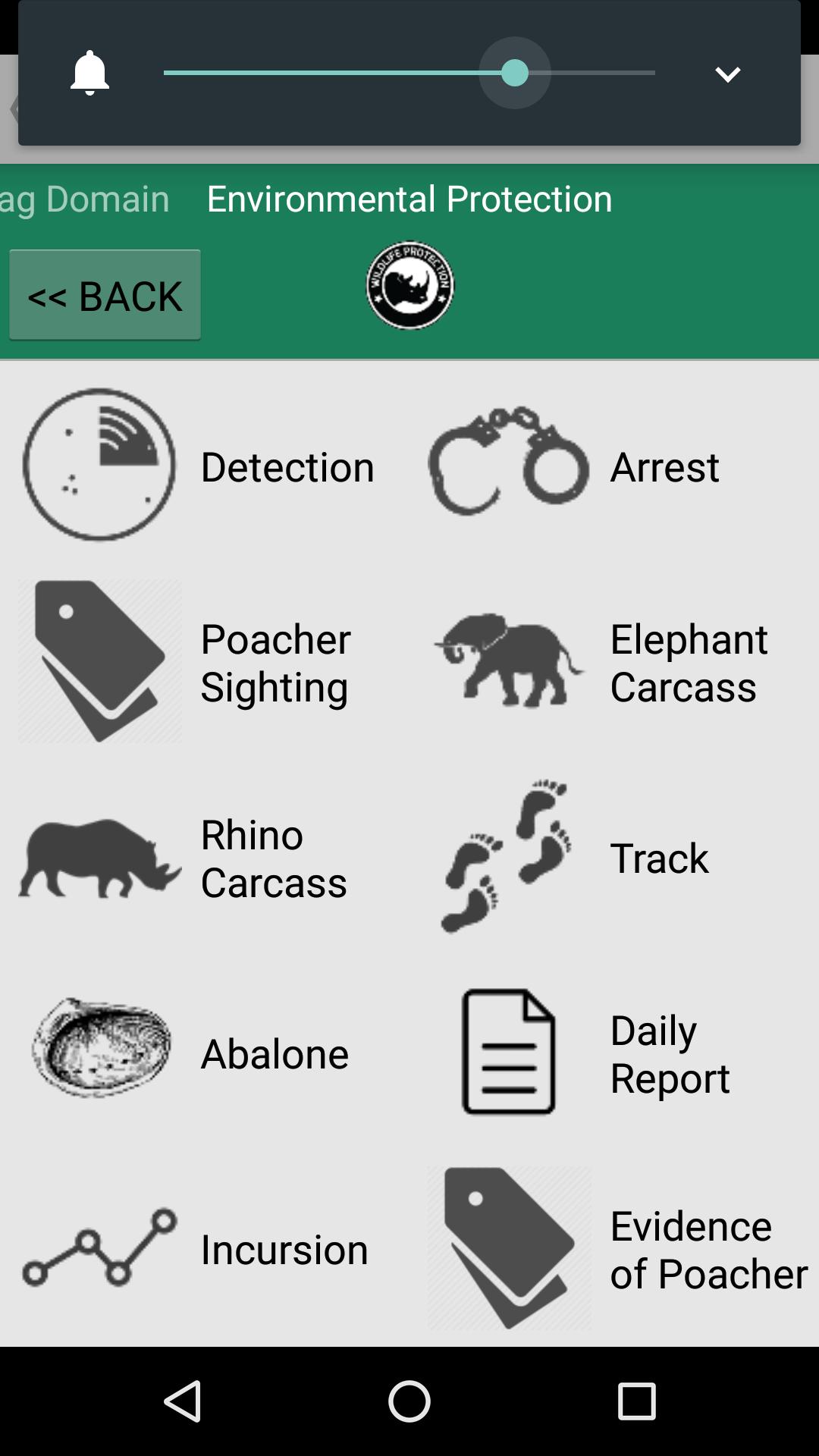Screen dimensions: 819x1456
Task: Mute notifications with the bell icon
Action: [x=89, y=73]
